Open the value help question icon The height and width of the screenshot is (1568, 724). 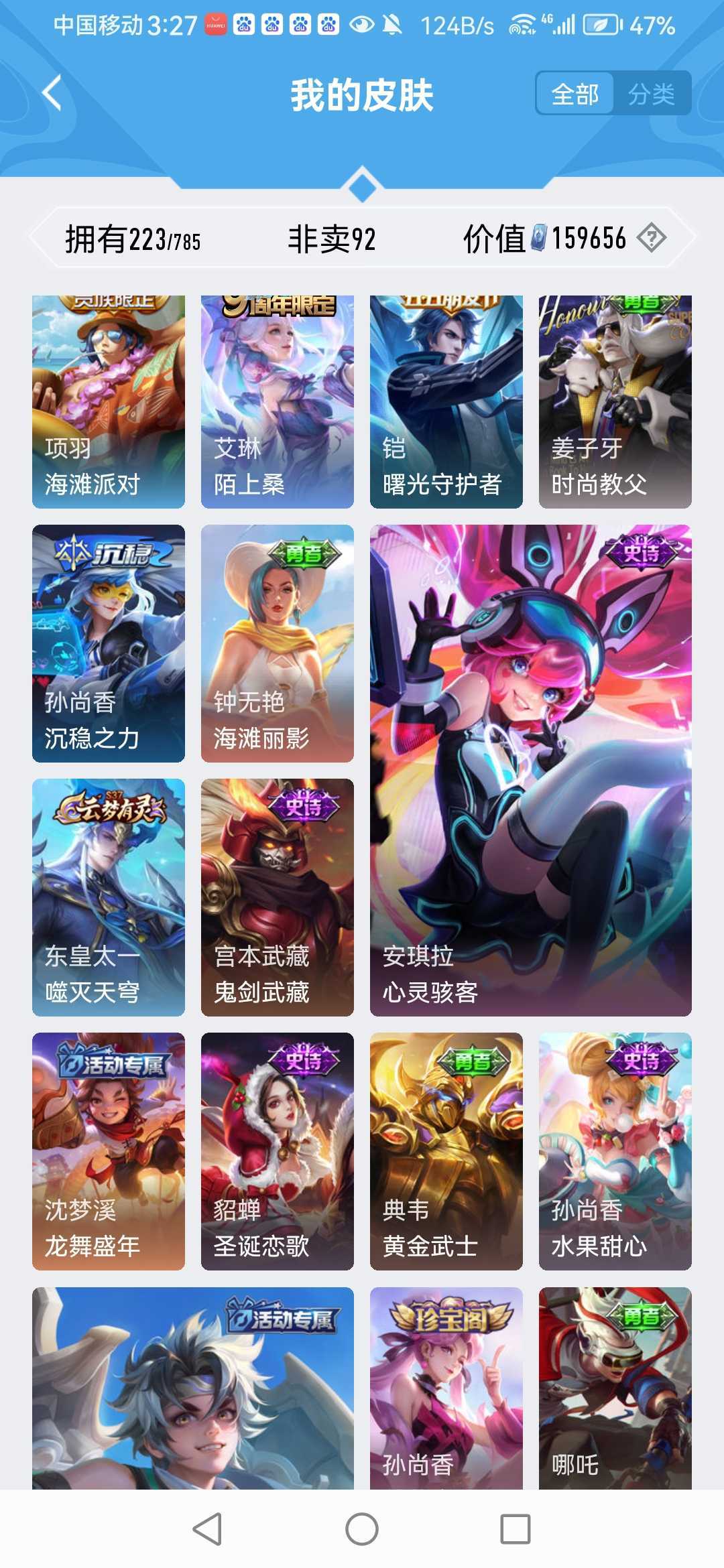651,238
